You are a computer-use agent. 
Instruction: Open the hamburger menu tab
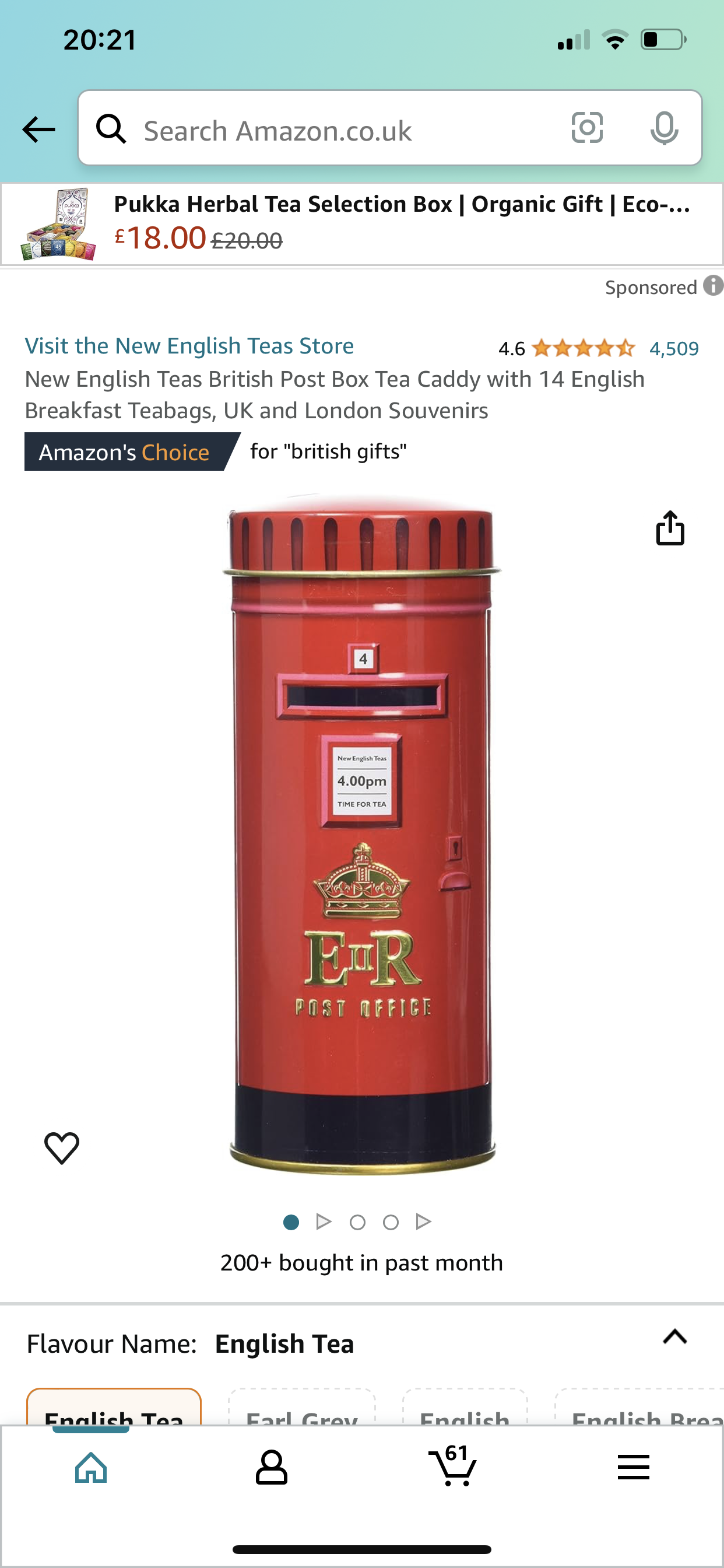pos(633,1468)
